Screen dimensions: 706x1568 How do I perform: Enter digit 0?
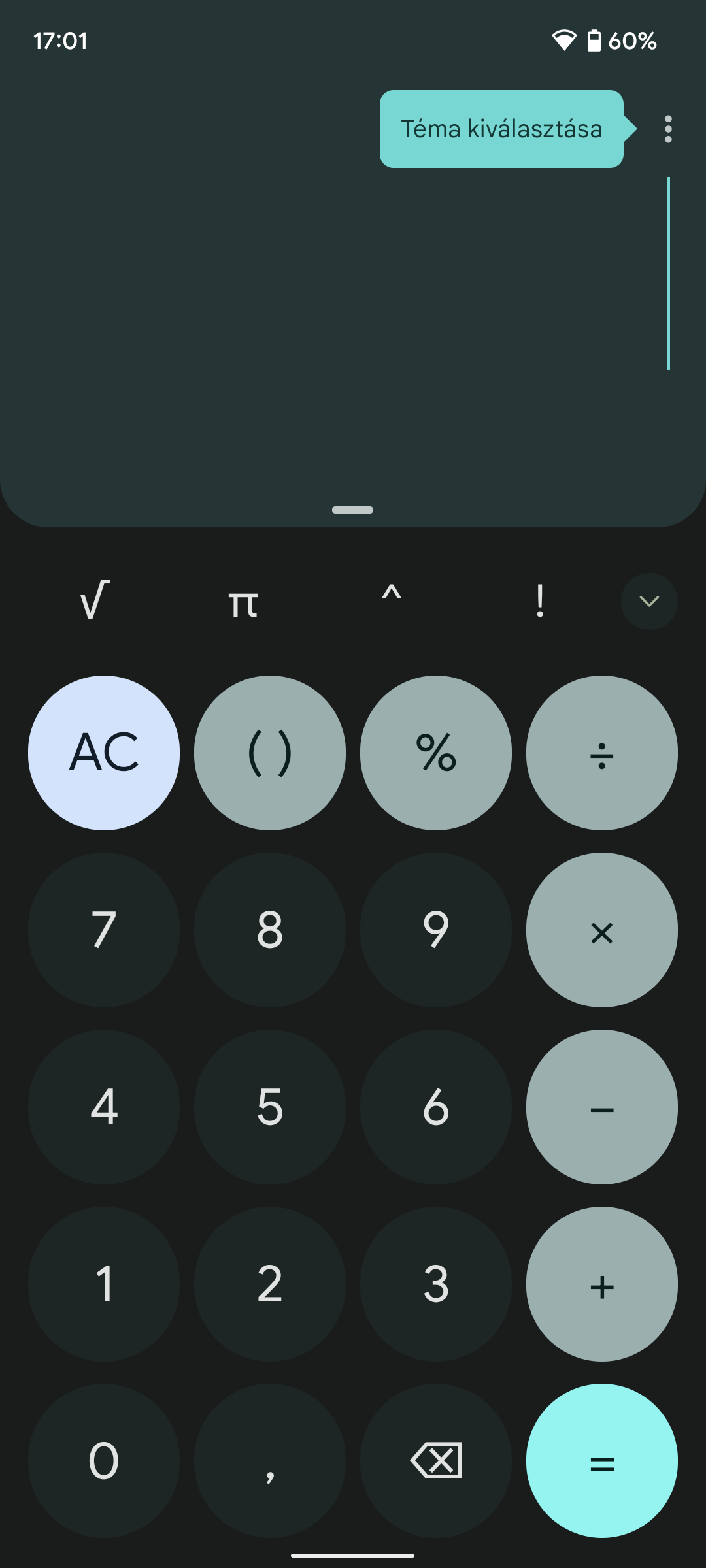coord(104,1461)
